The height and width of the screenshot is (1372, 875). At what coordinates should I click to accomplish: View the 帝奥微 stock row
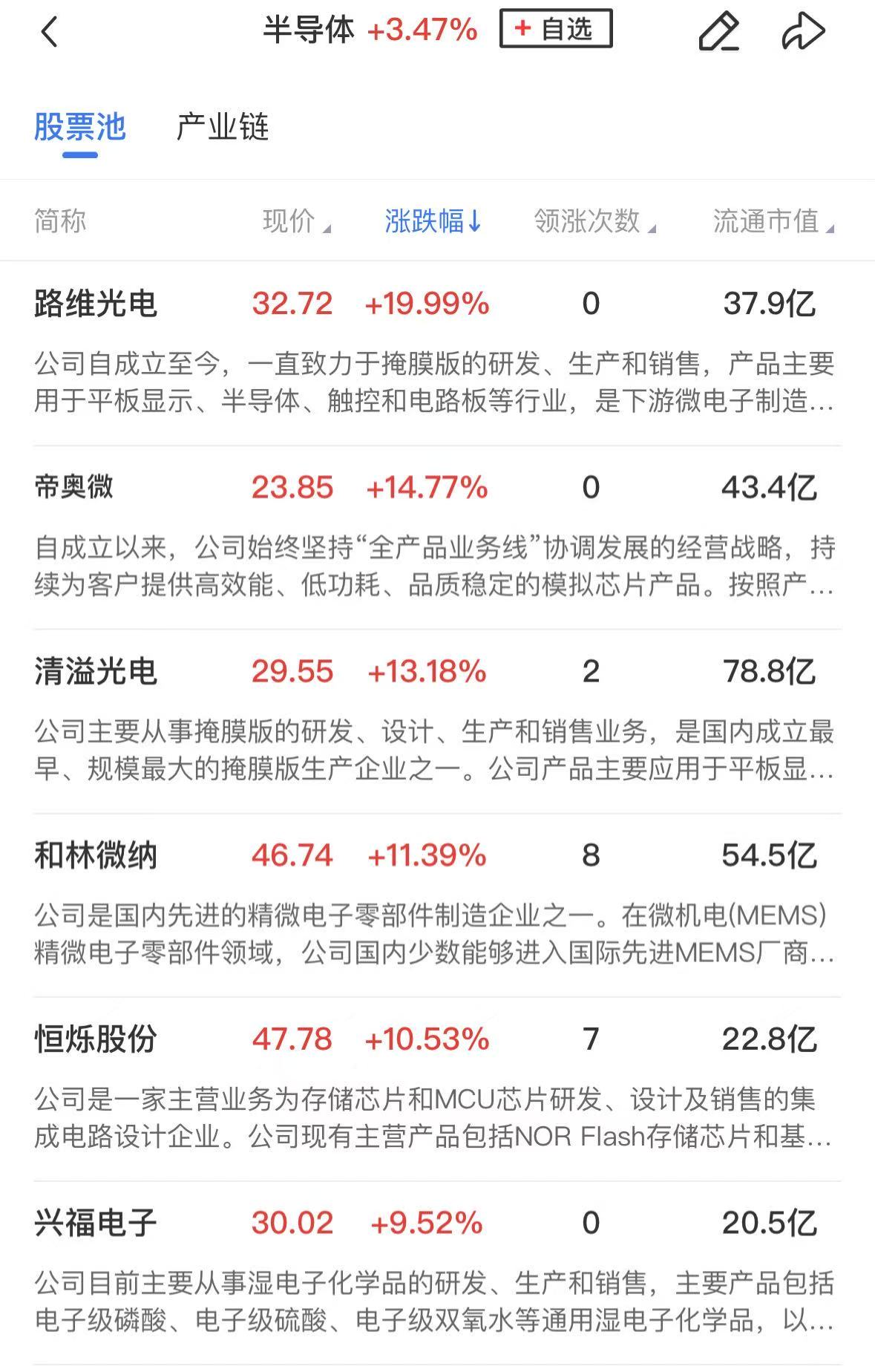[74, 488]
